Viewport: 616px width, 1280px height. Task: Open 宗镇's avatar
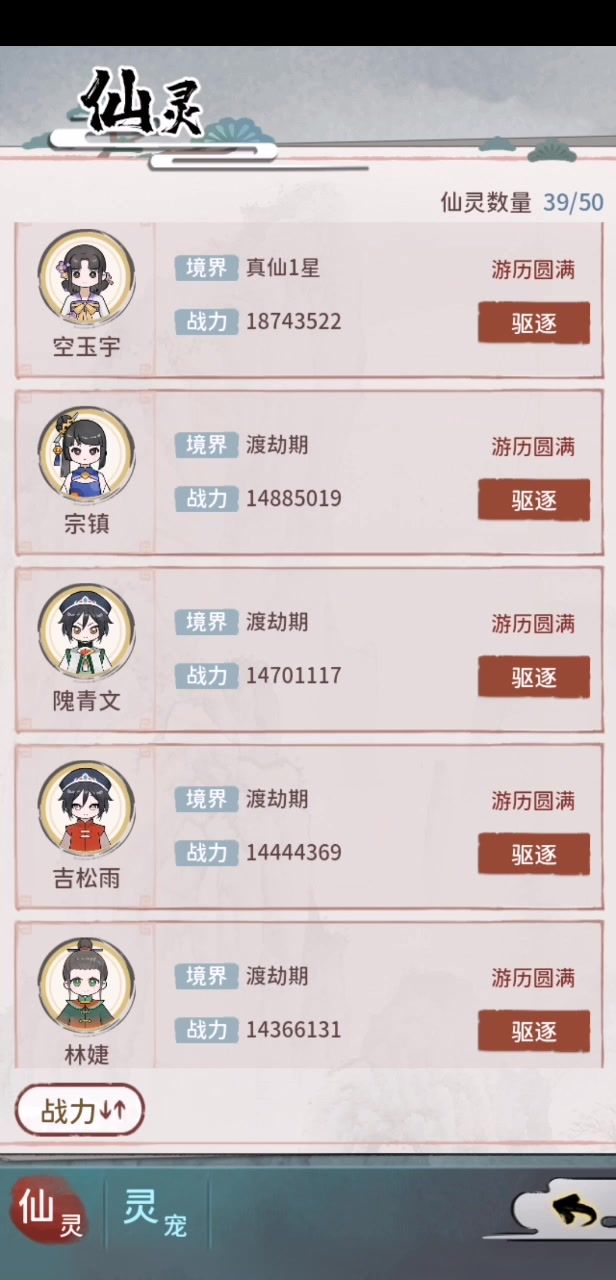pyautogui.click(x=86, y=455)
